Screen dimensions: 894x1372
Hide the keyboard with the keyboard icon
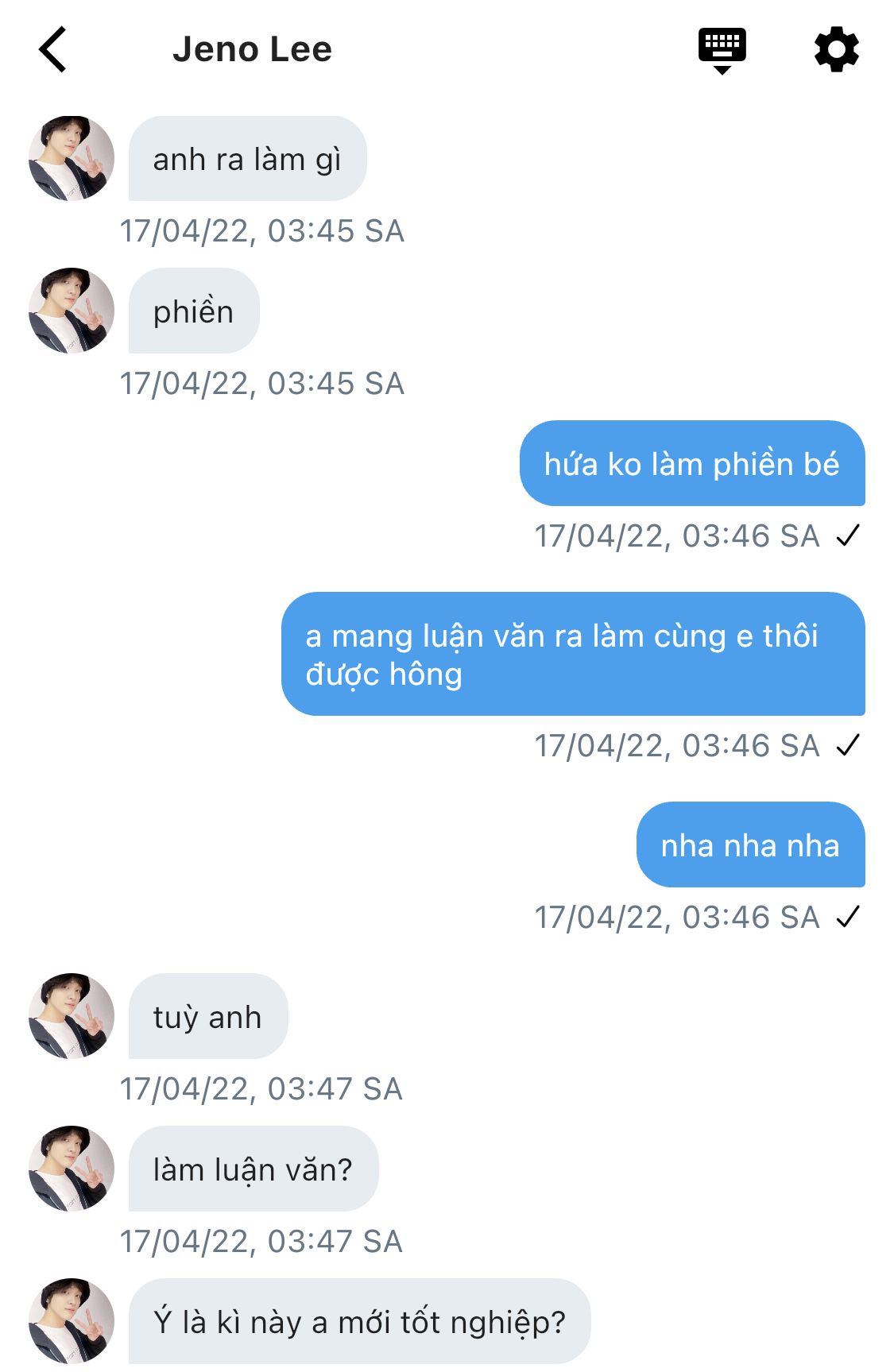click(x=722, y=50)
